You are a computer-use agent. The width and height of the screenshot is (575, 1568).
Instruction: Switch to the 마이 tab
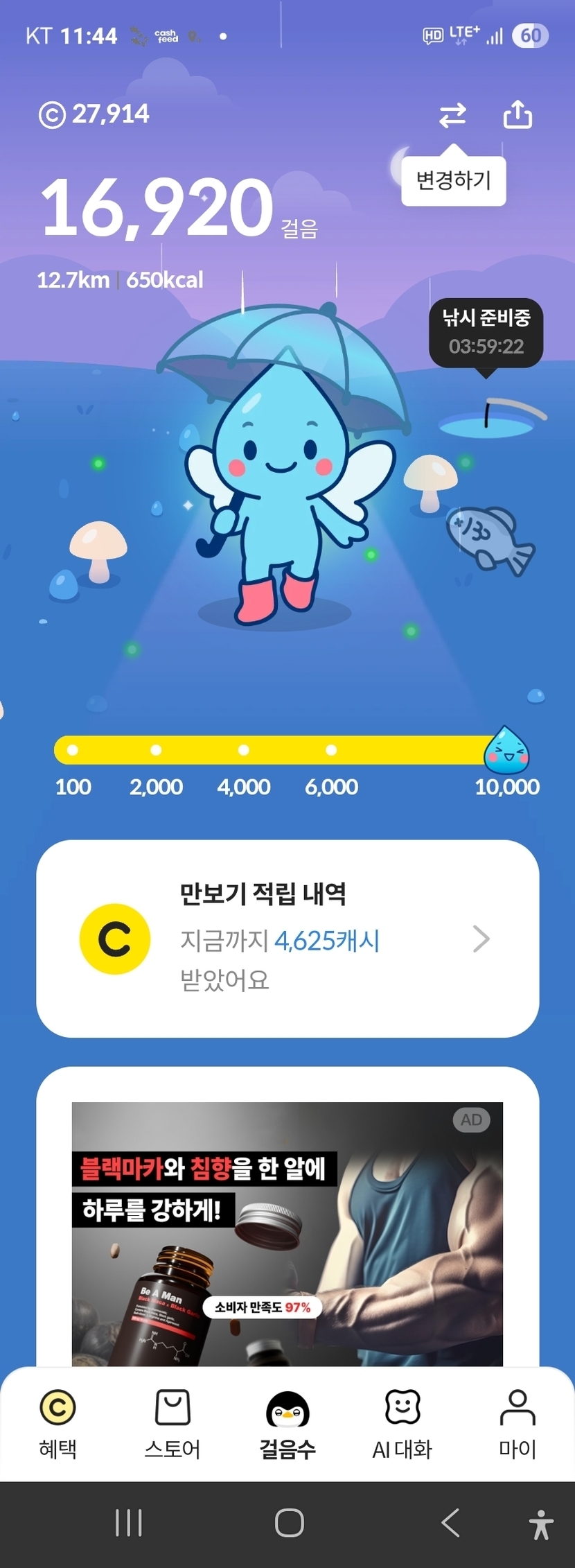(x=517, y=1425)
